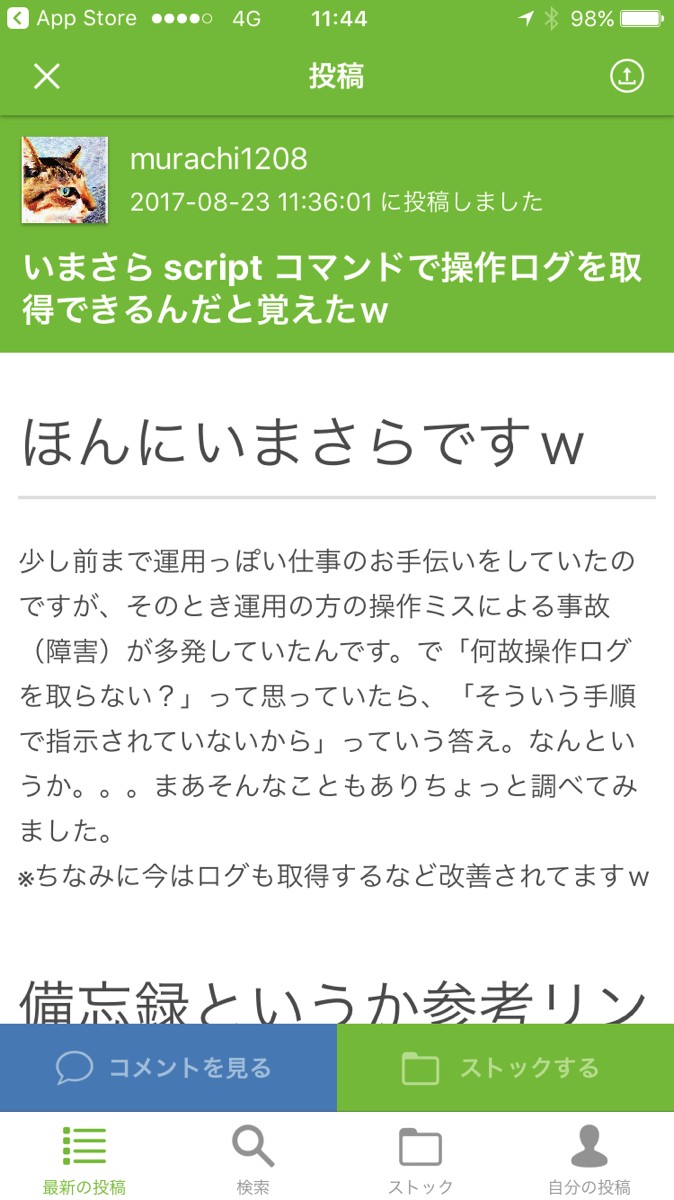The image size is (674, 1200).
Task: Share this post via upload icon
Action: click(x=627, y=77)
